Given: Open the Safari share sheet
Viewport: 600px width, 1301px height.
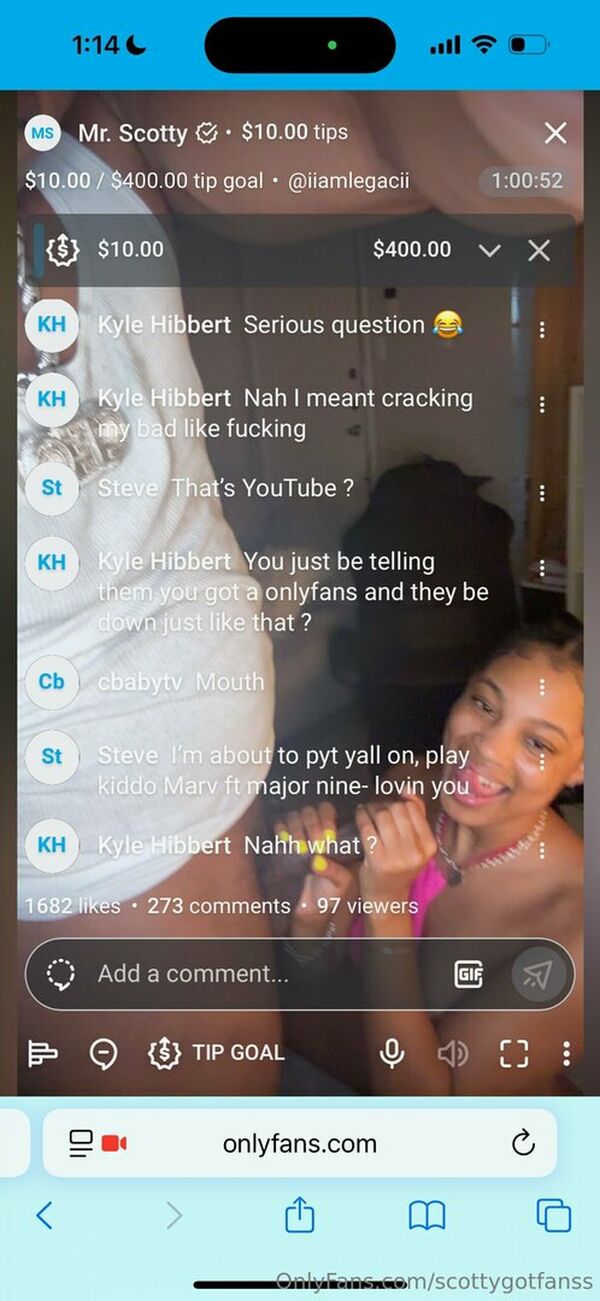Looking at the screenshot, I should (x=300, y=1215).
